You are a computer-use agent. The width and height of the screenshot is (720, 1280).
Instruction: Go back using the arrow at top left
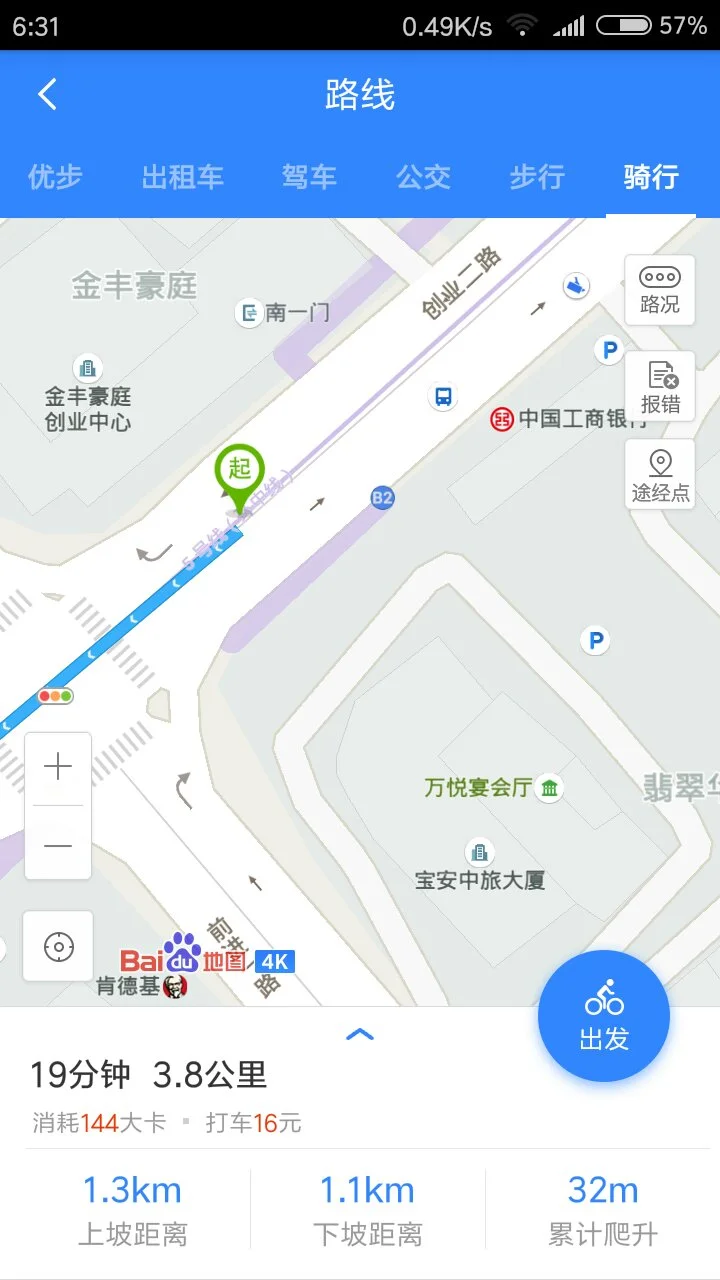[45, 92]
